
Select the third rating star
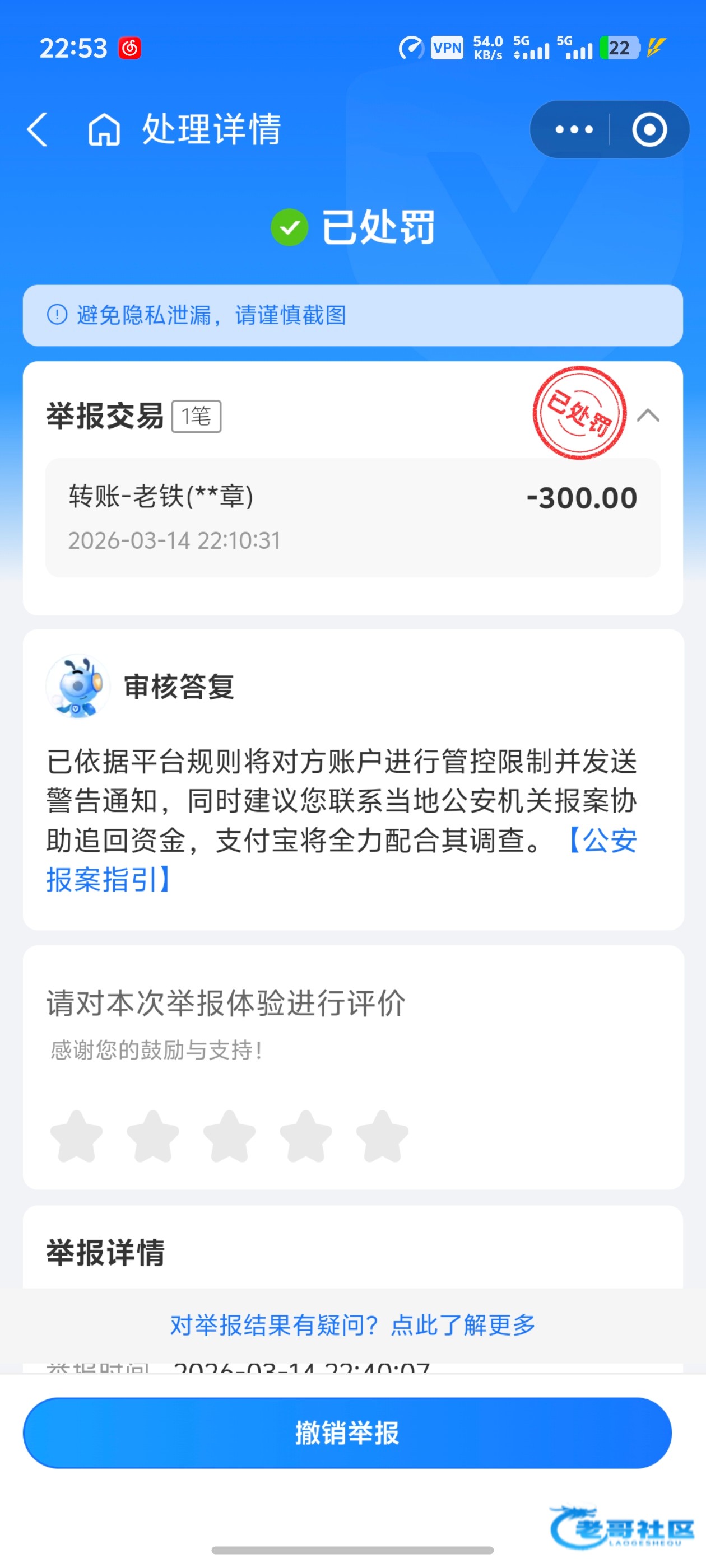click(229, 1136)
